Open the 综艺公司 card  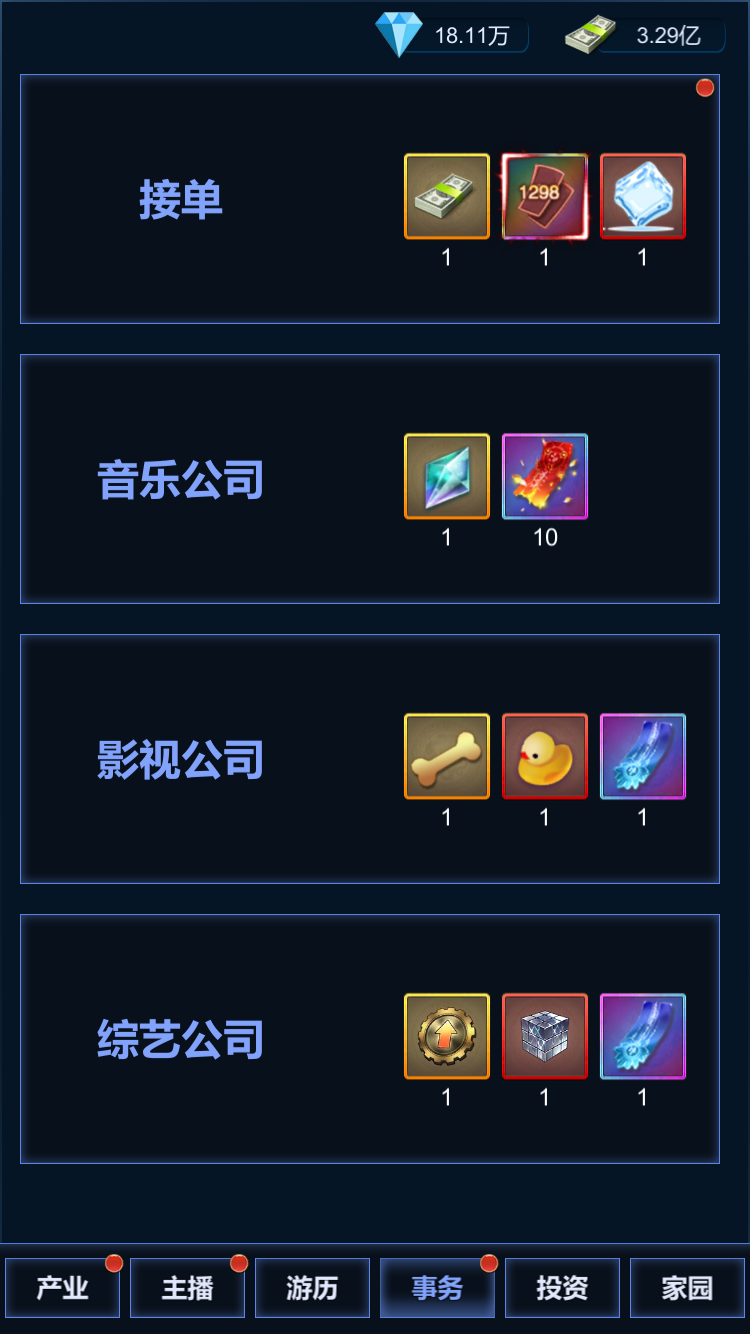(x=180, y=1040)
